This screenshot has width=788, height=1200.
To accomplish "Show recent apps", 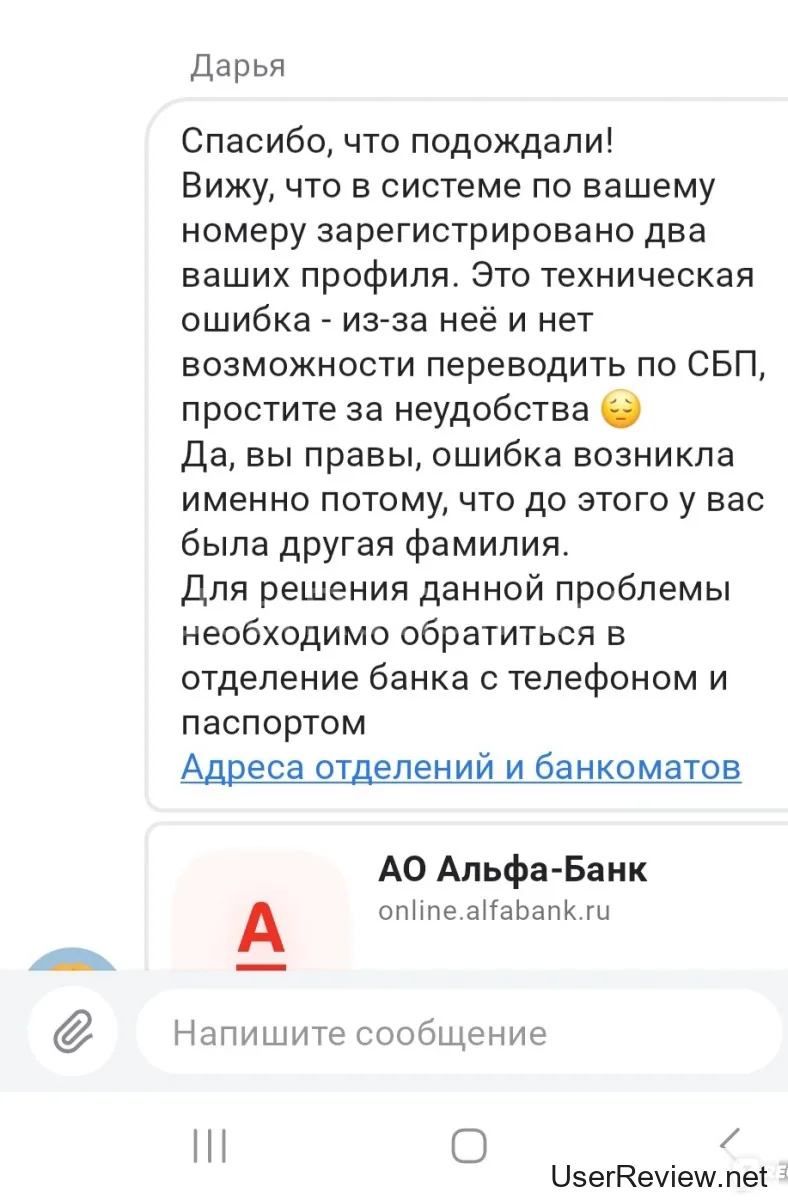I will click(x=209, y=1146).
